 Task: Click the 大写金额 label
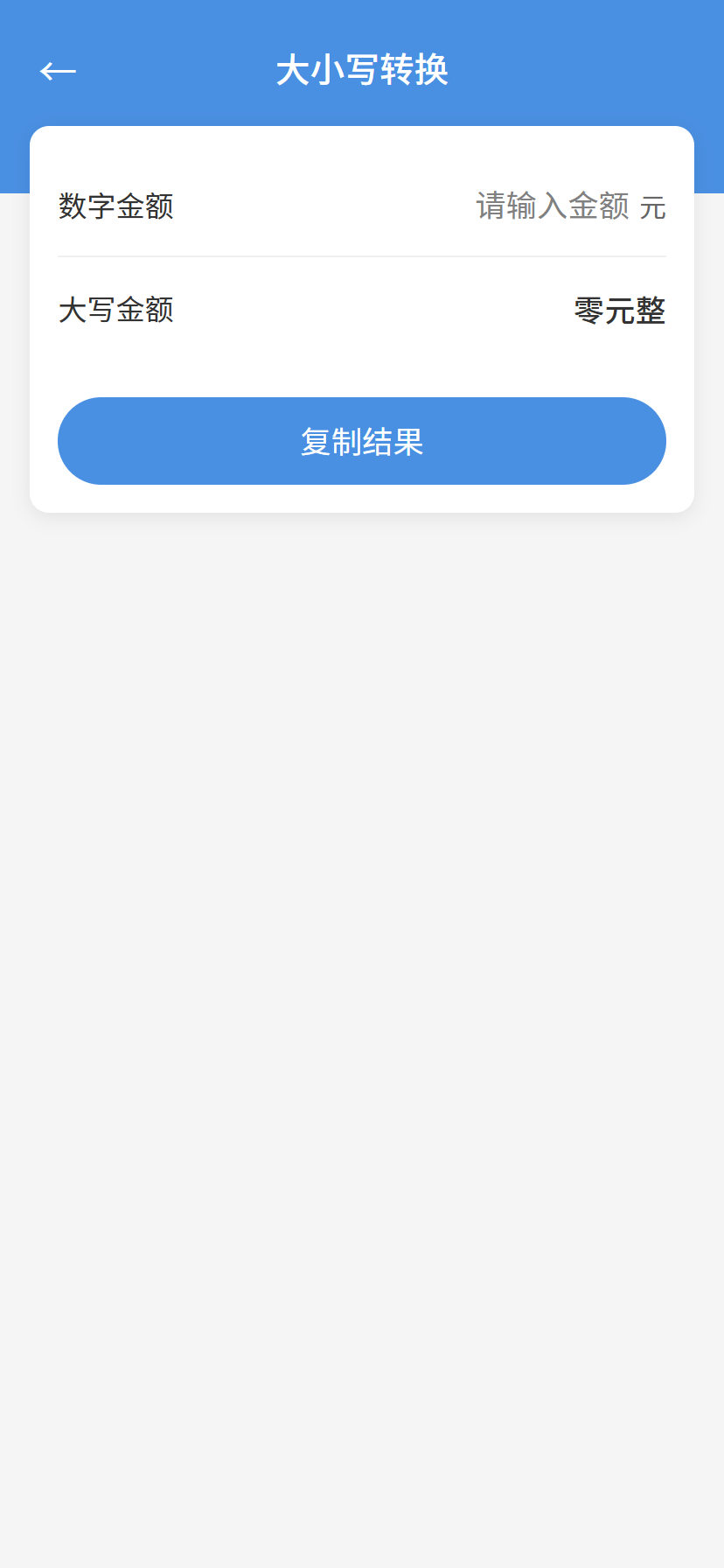click(x=115, y=310)
